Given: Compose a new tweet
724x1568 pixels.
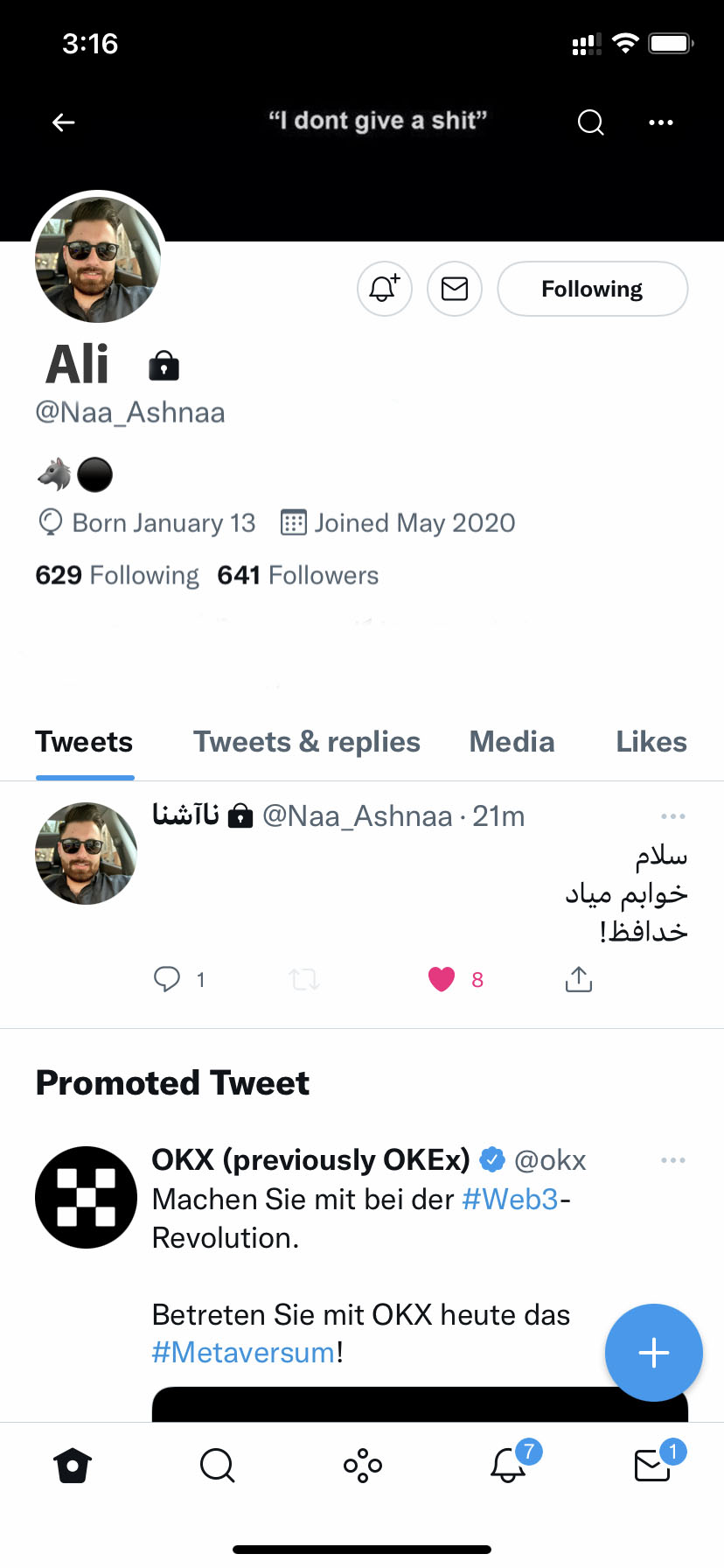Looking at the screenshot, I should click(x=653, y=1353).
